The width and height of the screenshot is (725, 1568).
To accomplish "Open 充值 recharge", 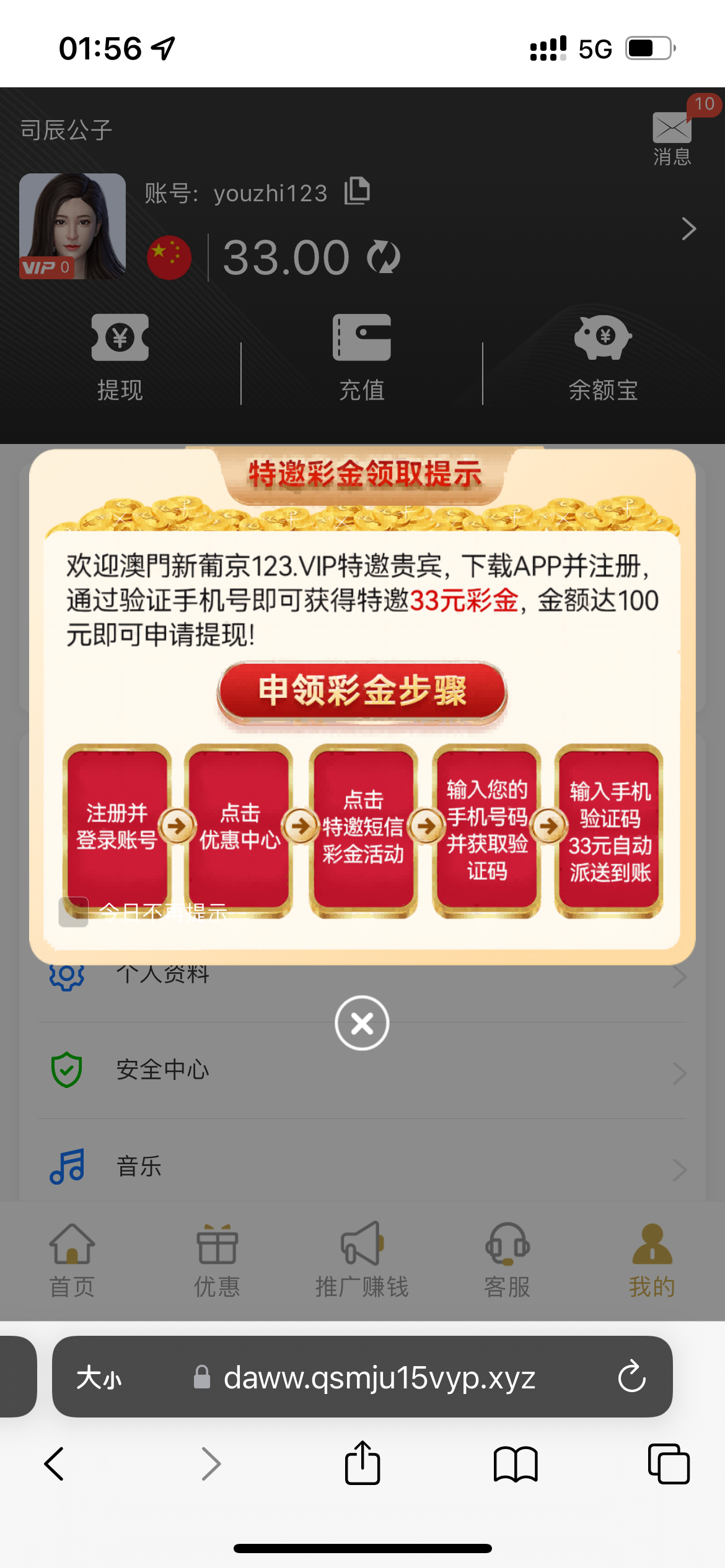I will (x=362, y=358).
